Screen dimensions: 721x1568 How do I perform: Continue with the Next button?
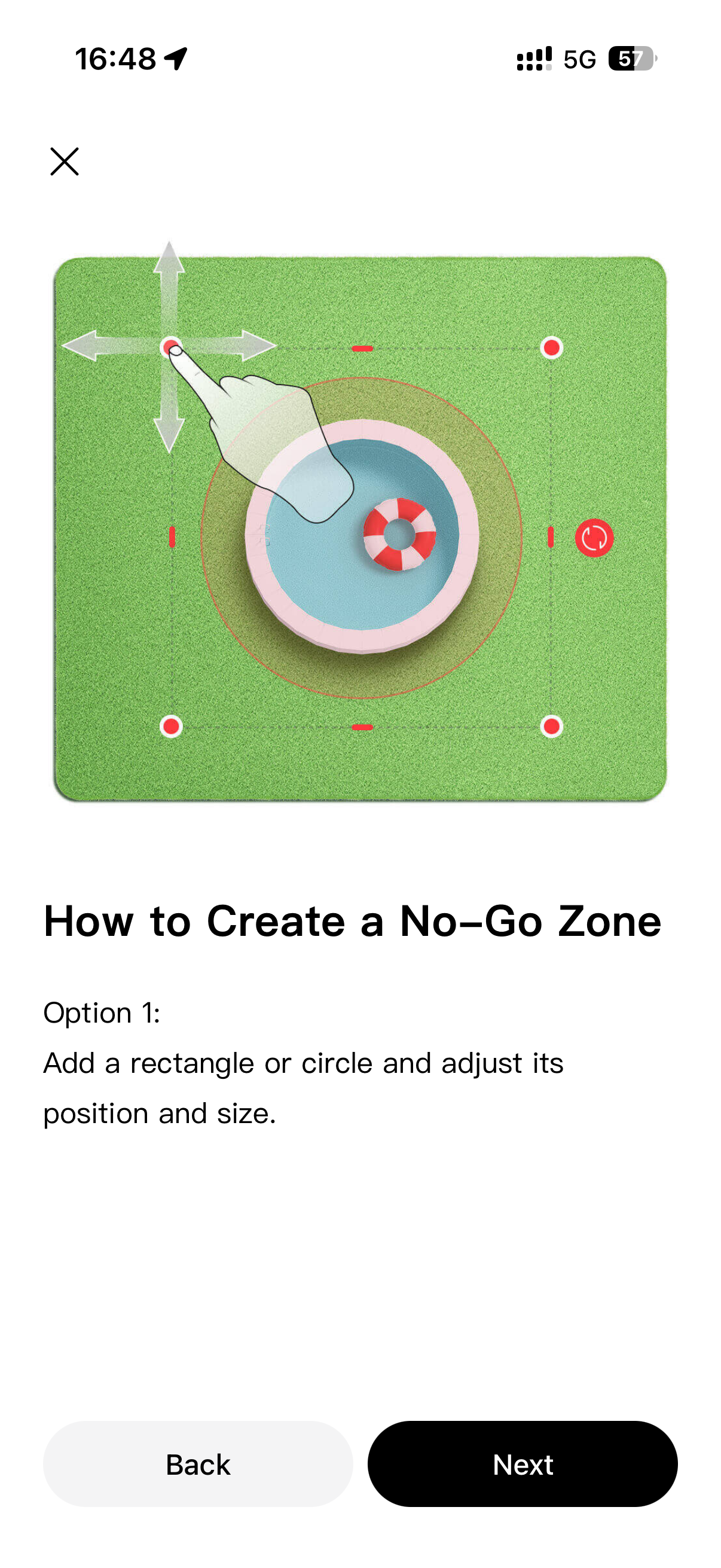tap(523, 1464)
